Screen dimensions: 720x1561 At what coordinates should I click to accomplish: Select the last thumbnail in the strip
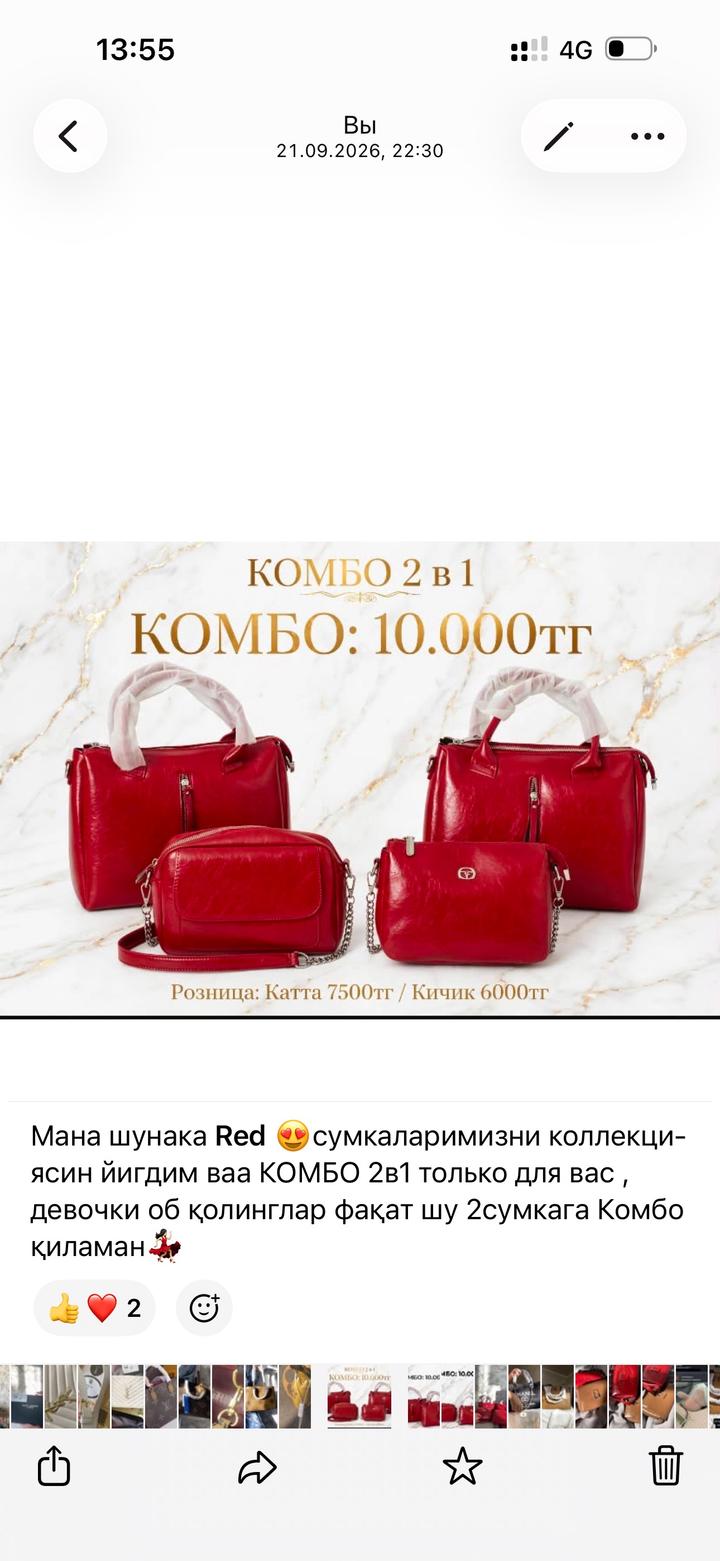714,1396
